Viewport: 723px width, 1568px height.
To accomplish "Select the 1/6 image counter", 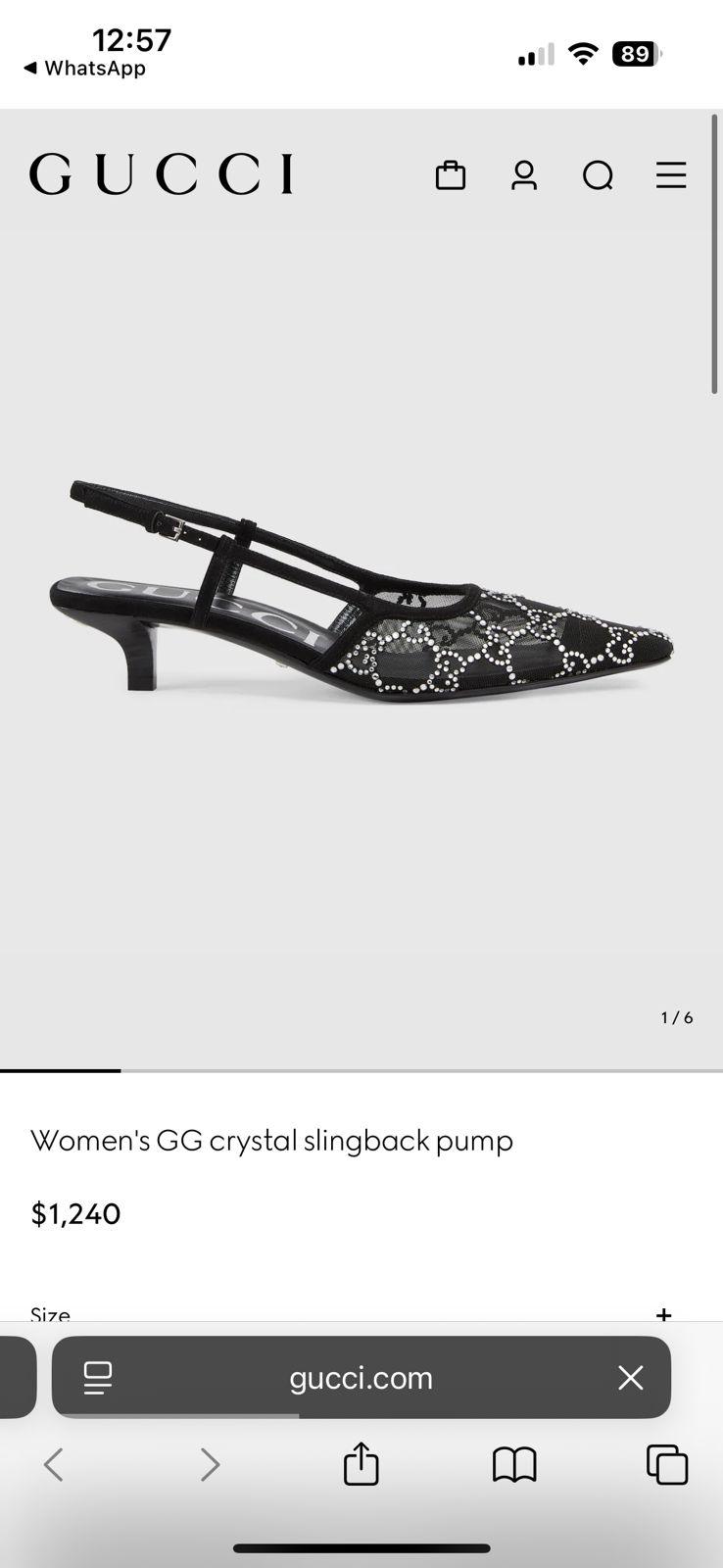I will [676, 1017].
